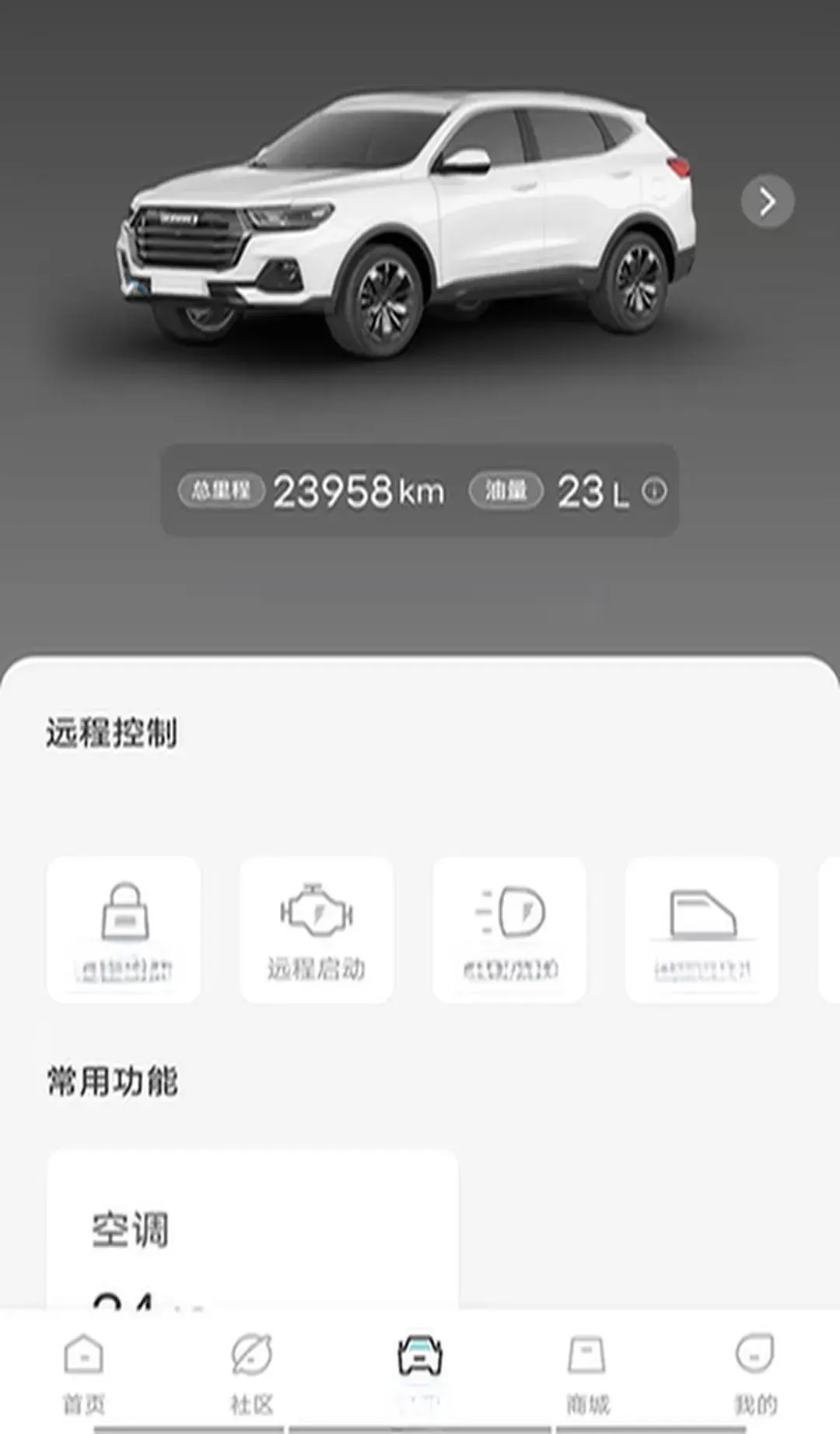Screen dimensions: 840x1434
Task: Tap the car window remote control card
Action: point(702,930)
